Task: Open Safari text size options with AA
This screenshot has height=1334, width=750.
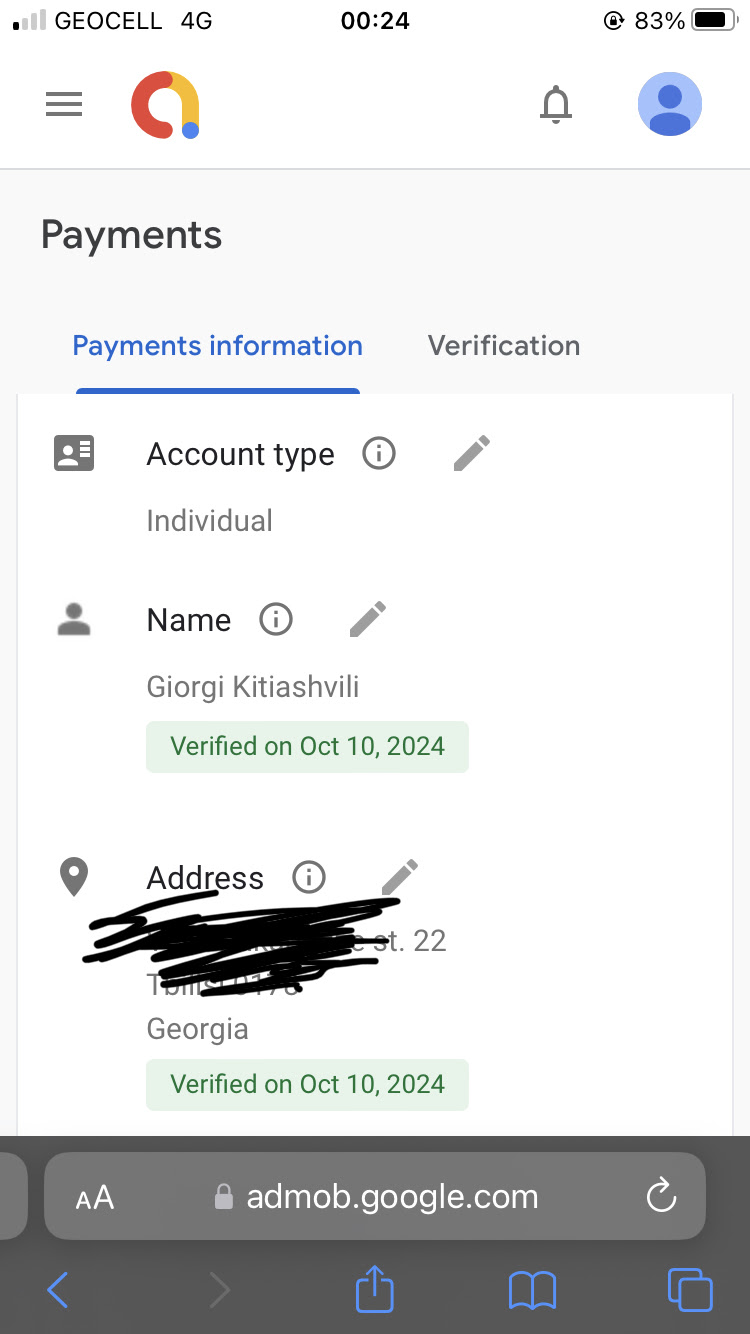Action: [x=93, y=1196]
